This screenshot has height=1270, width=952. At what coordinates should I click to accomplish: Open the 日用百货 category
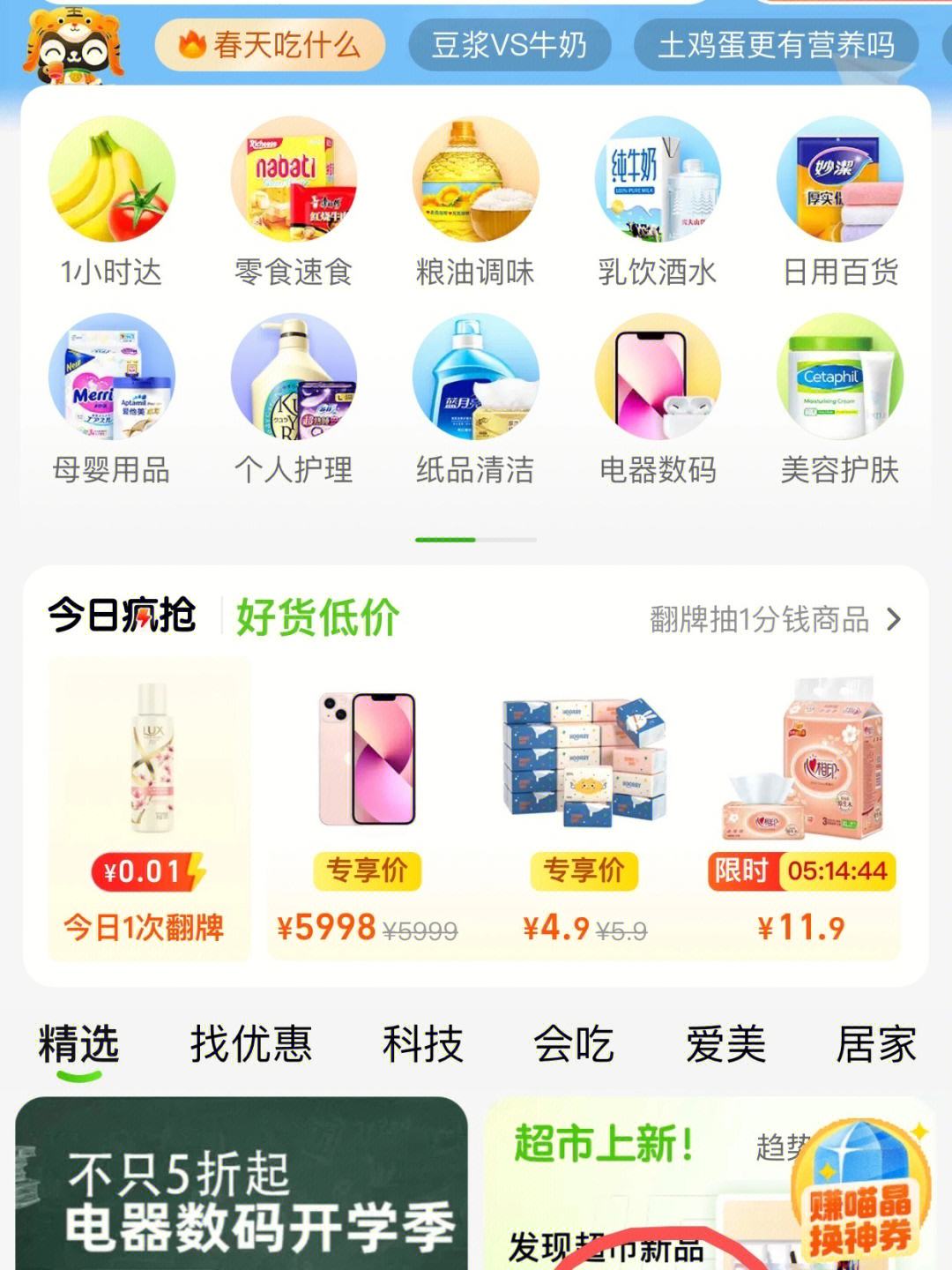(x=839, y=203)
